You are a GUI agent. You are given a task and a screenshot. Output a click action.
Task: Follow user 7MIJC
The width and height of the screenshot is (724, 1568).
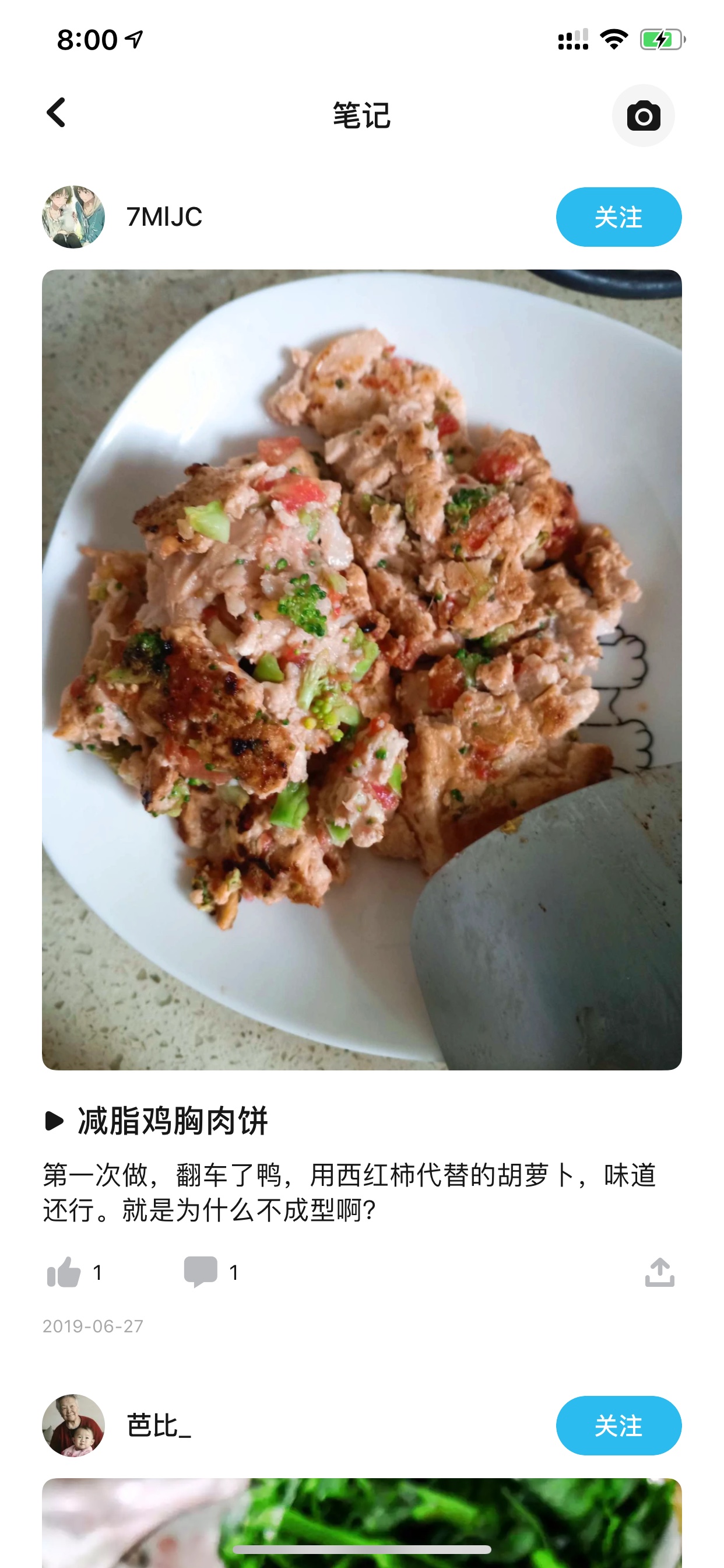click(x=618, y=216)
